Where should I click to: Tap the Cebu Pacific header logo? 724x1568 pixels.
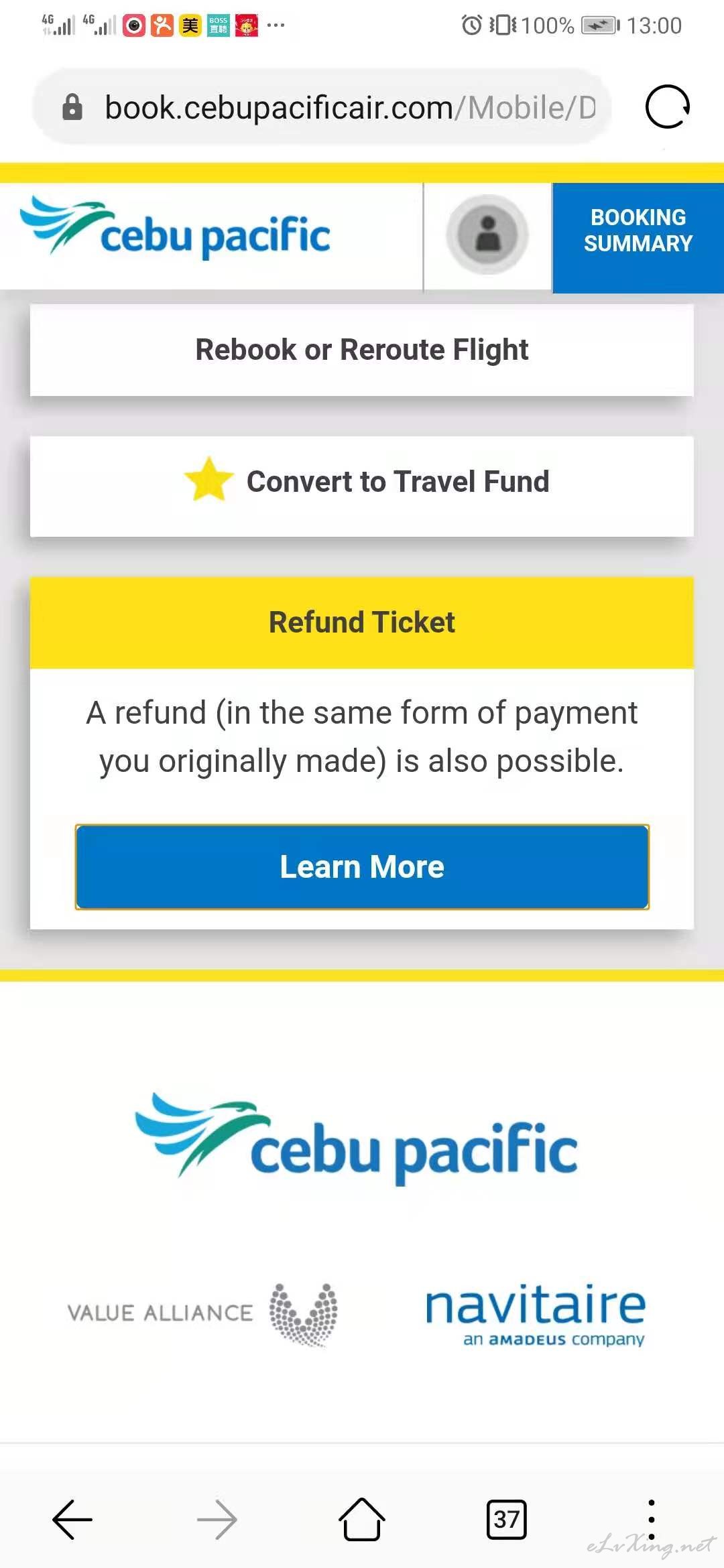(176, 228)
